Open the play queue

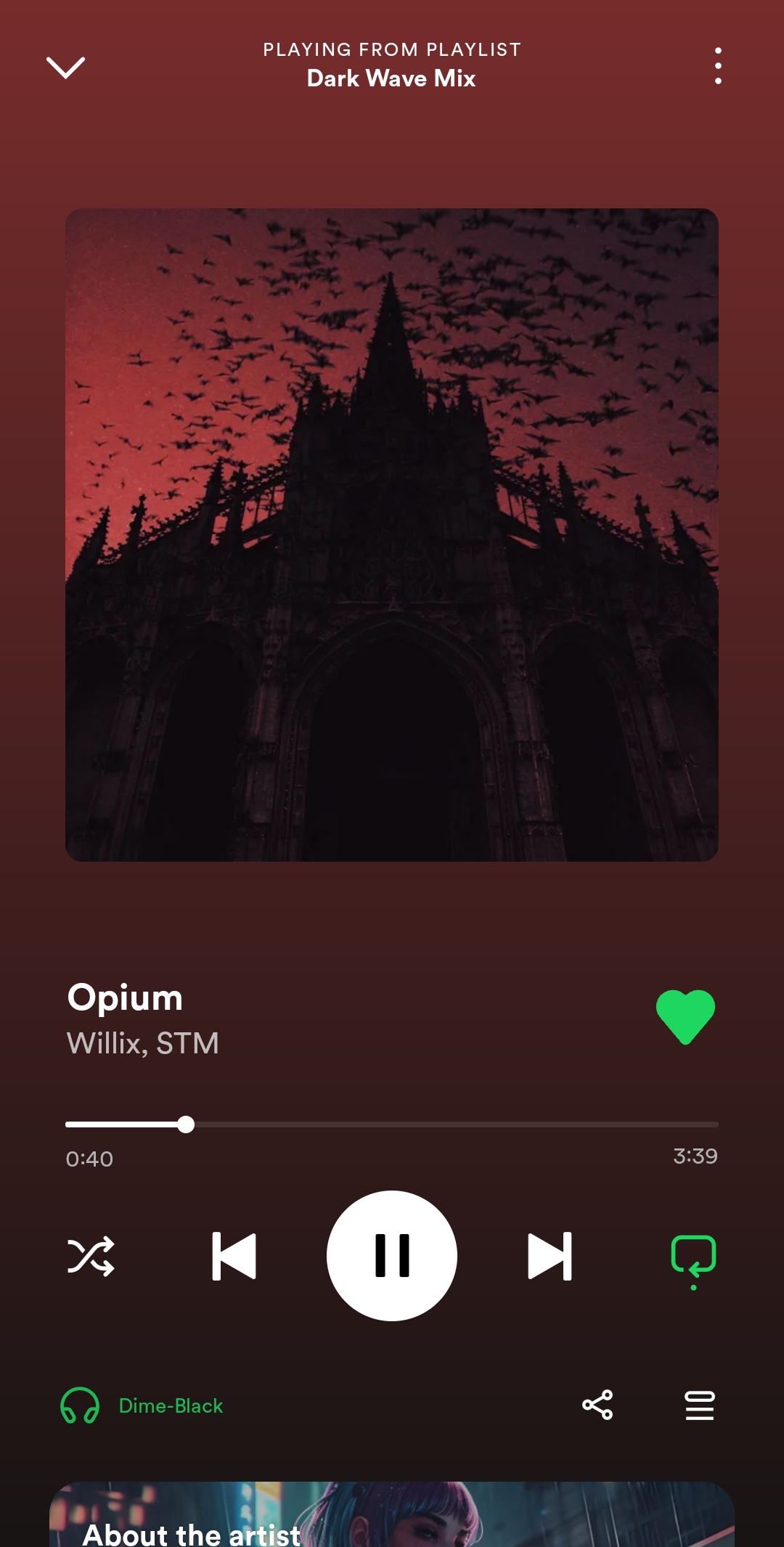pyautogui.click(x=700, y=1405)
